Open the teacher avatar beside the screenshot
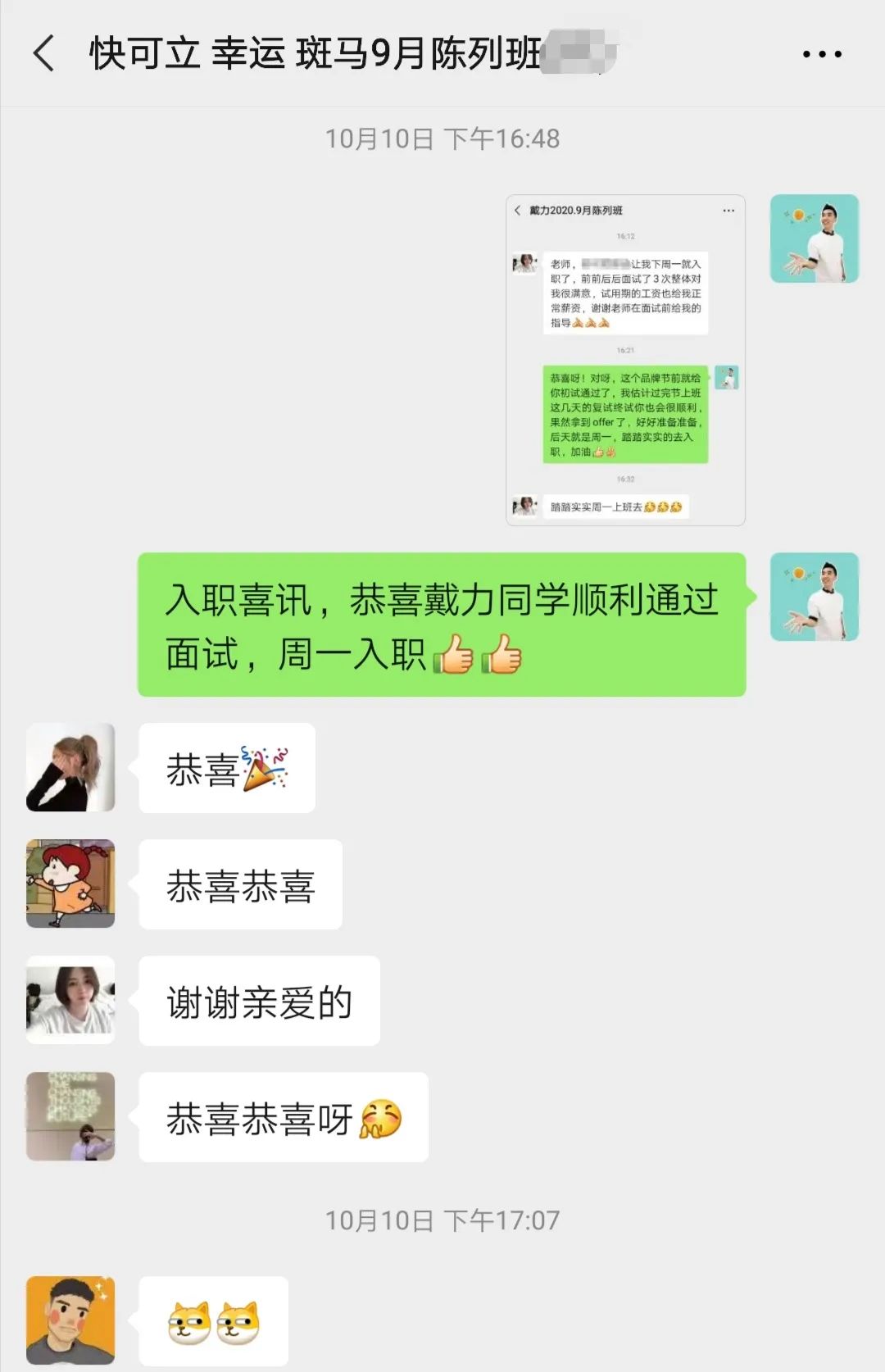This screenshot has width=885, height=1372. pyautogui.click(x=814, y=239)
